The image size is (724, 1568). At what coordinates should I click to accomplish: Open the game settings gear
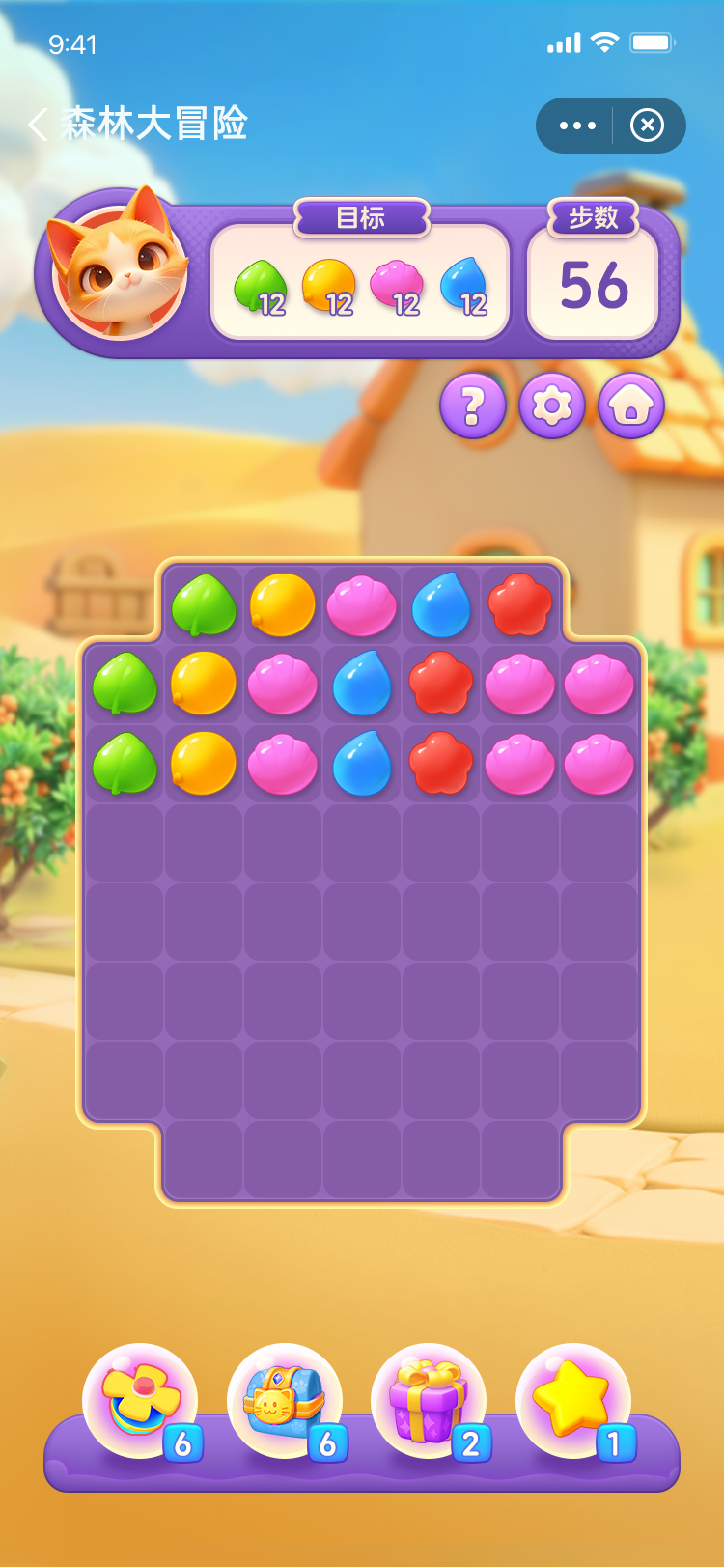(x=552, y=406)
